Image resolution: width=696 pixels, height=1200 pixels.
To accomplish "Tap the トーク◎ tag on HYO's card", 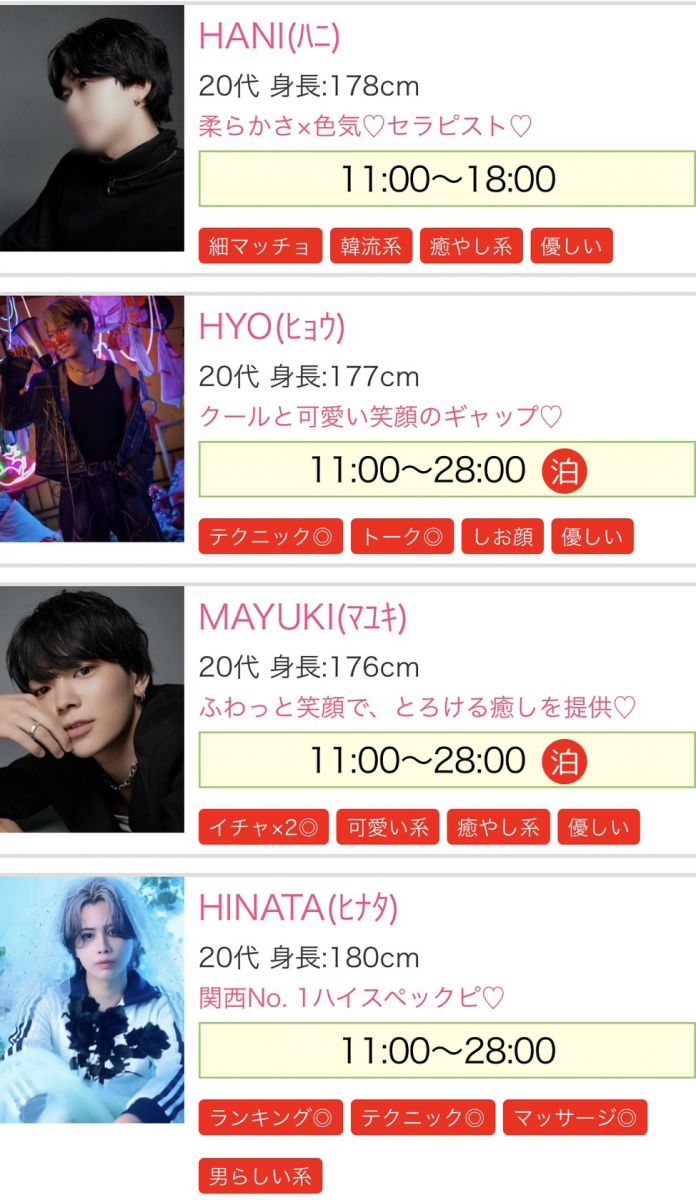I will click(402, 537).
